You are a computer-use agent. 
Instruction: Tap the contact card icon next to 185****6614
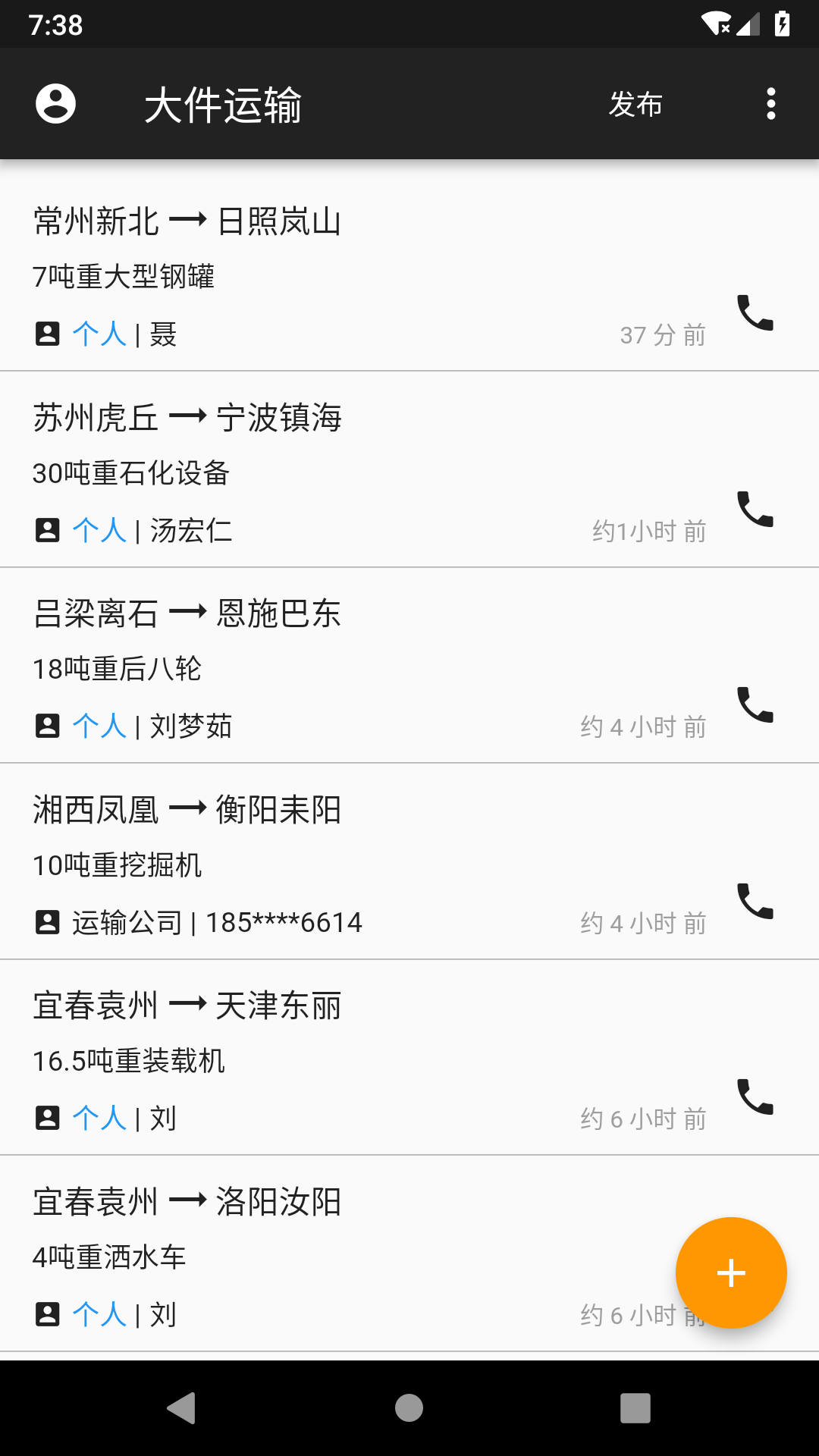[47, 922]
